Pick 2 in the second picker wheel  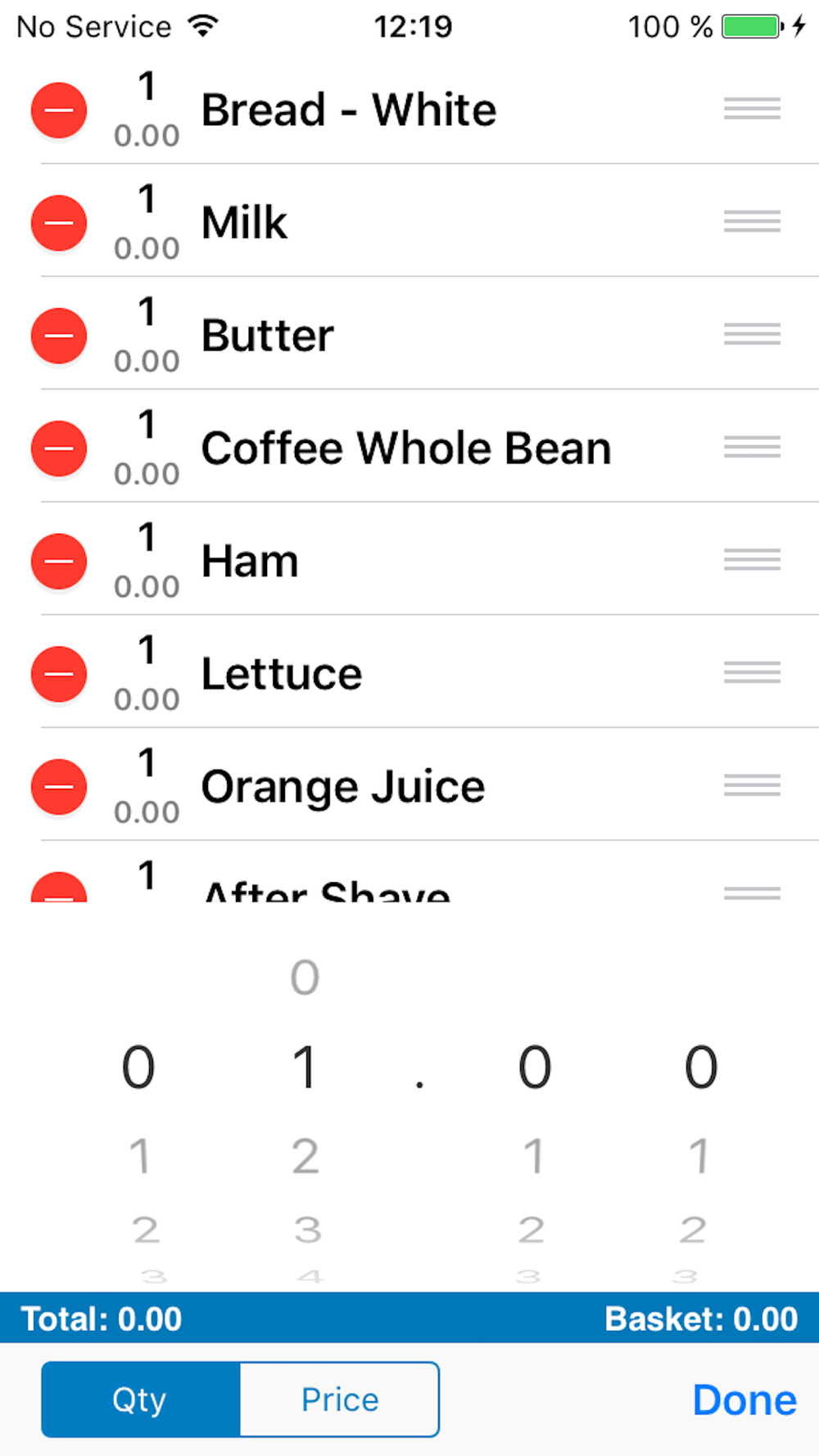pos(305,1156)
